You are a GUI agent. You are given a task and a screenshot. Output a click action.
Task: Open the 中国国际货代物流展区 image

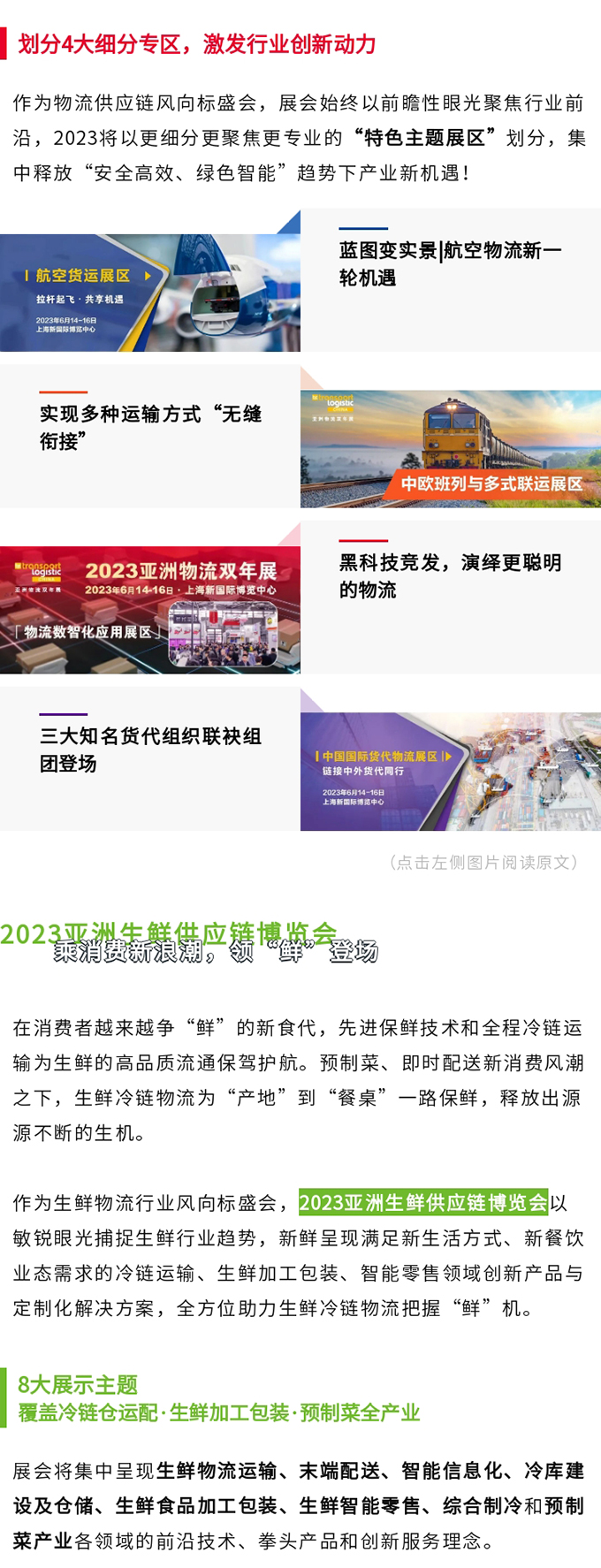coord(451,771)
